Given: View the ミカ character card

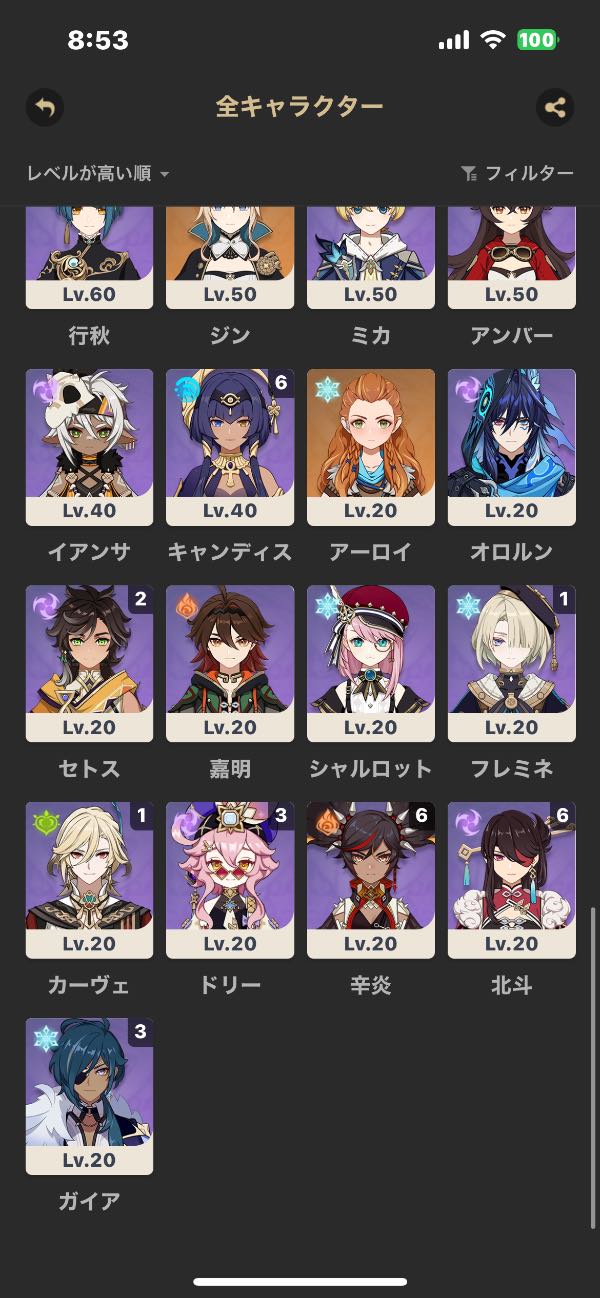Looking at the screenshot, I should click(x=371, y=258).
